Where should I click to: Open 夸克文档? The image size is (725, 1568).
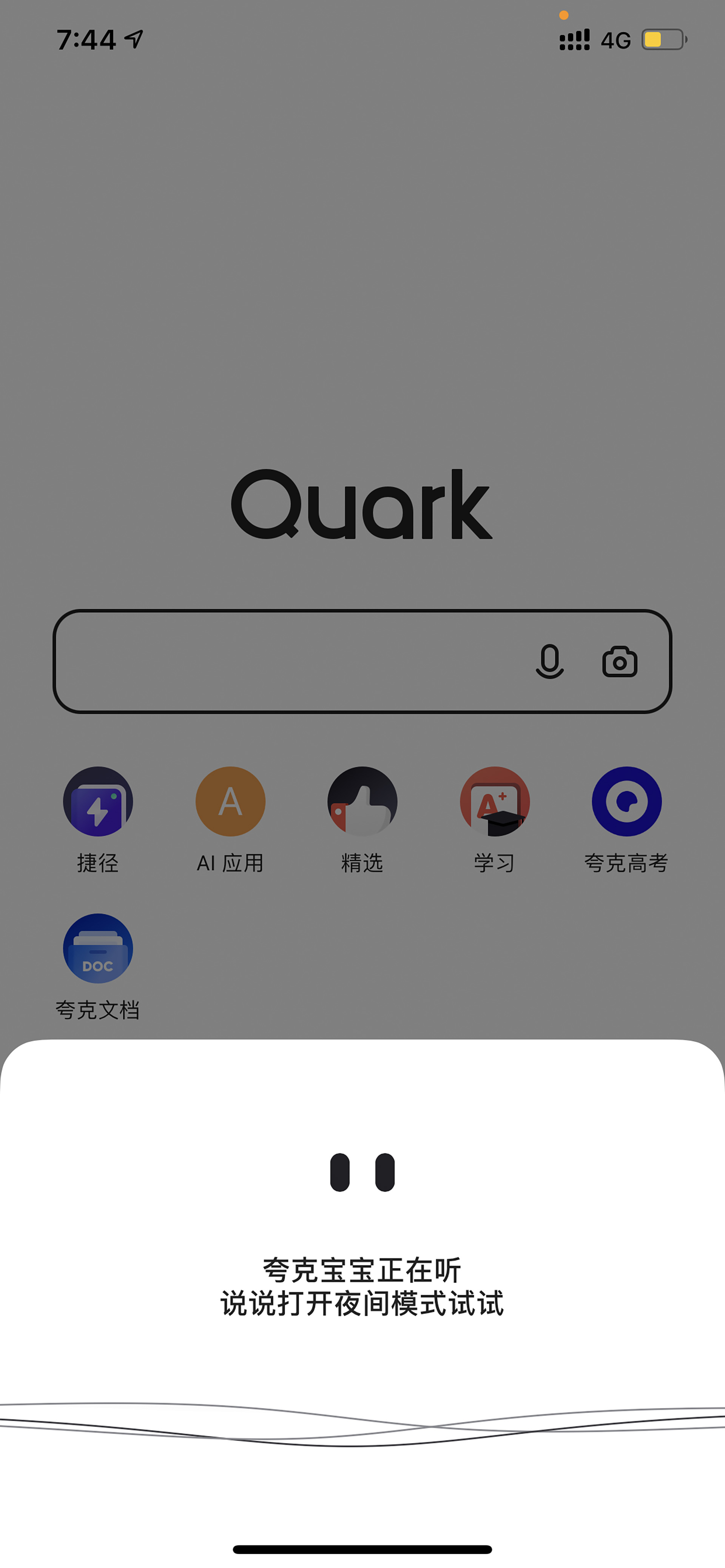97,966
